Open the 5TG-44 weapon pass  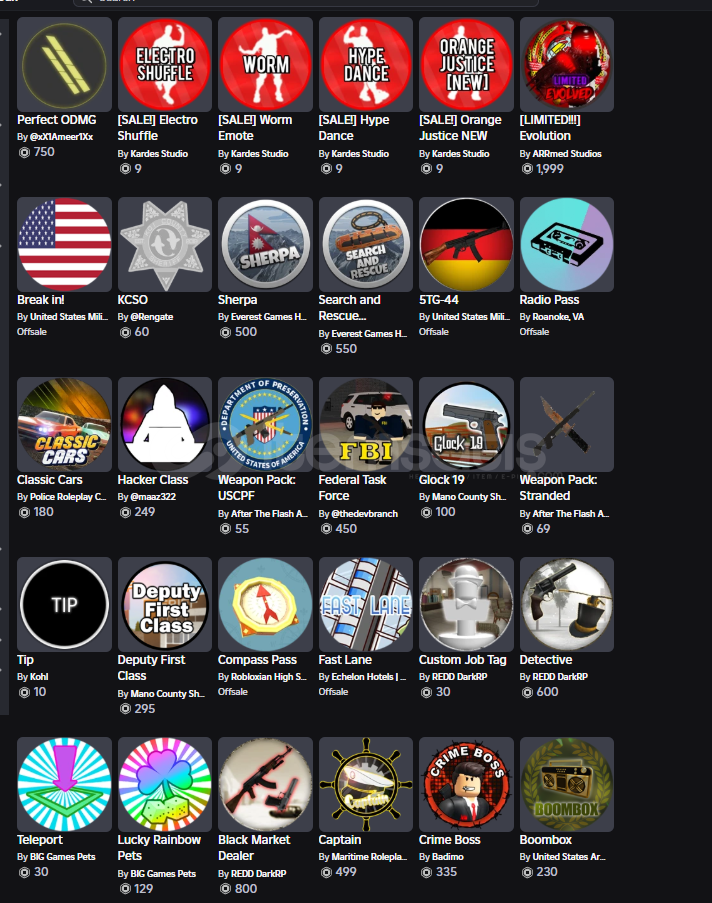[x=466, y=244]
